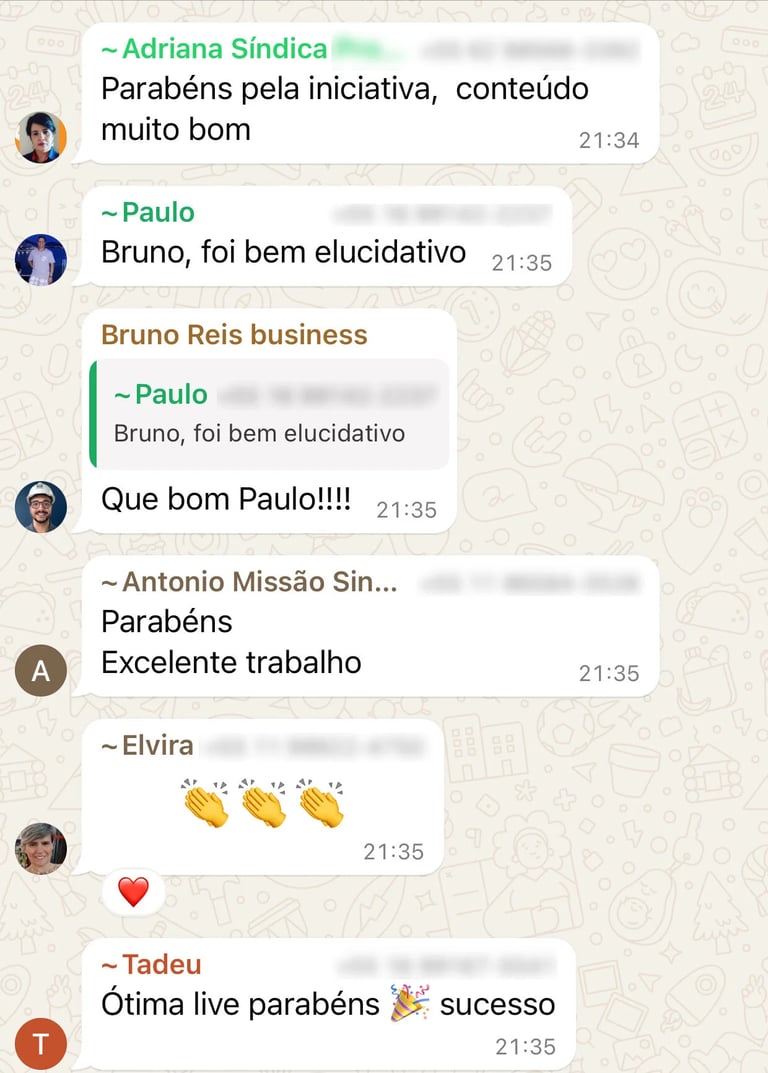Viewport: 768px width, 1073px height.
Task: View the heart reaction on Elvira's message
Action: tap(133, 891)
